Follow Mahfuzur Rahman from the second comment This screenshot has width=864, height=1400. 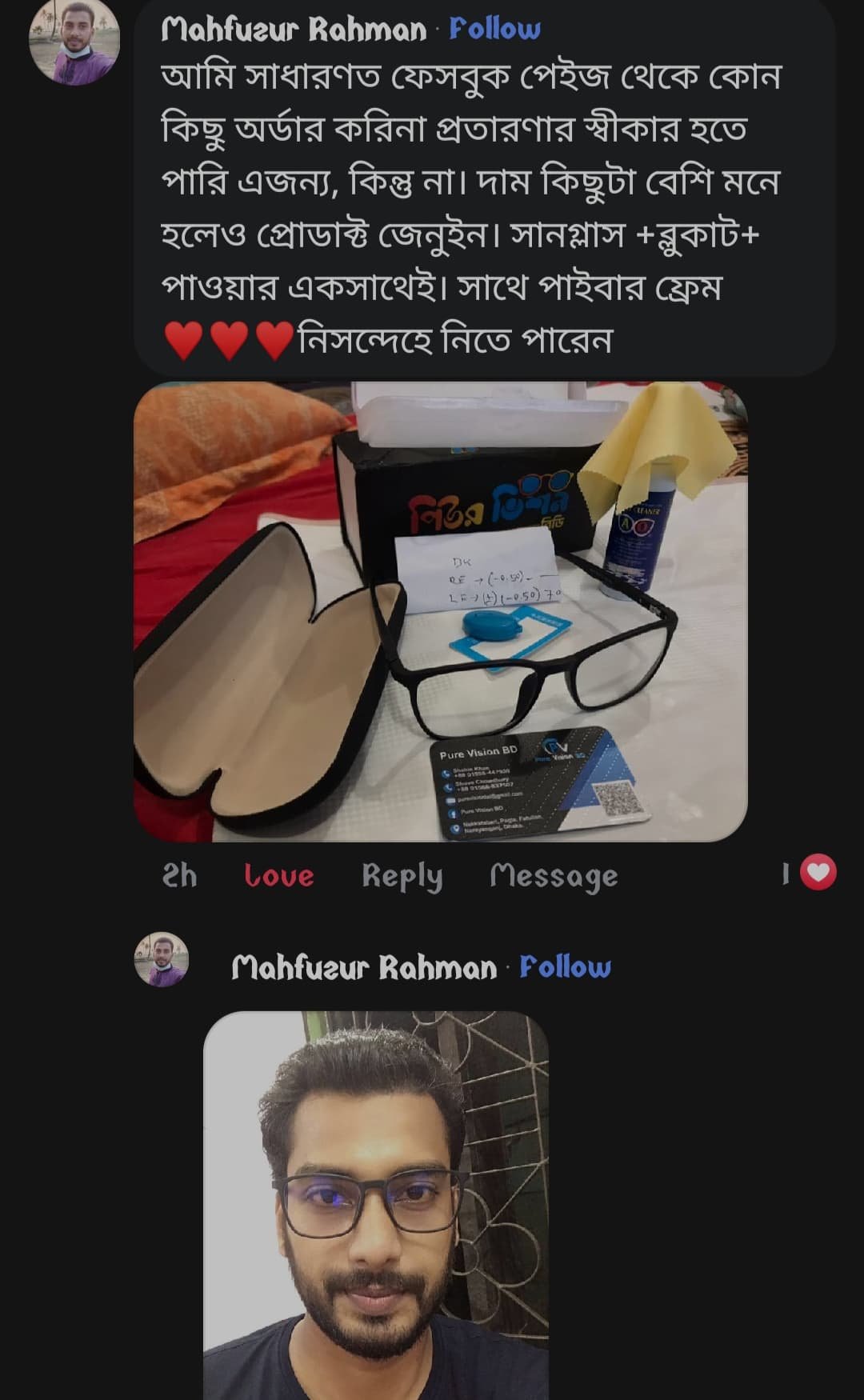565,967
